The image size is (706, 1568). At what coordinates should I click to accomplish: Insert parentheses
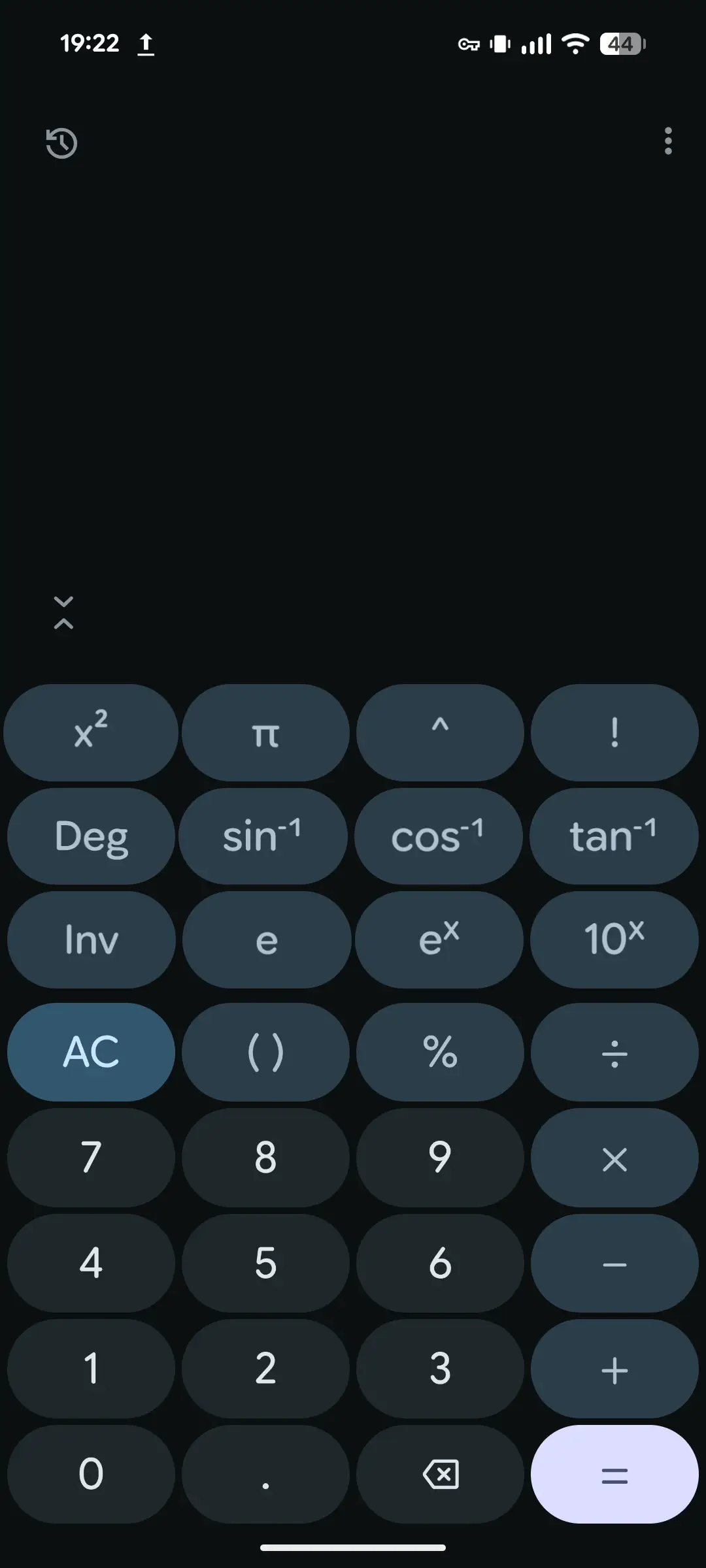(x=265, y=1052)
